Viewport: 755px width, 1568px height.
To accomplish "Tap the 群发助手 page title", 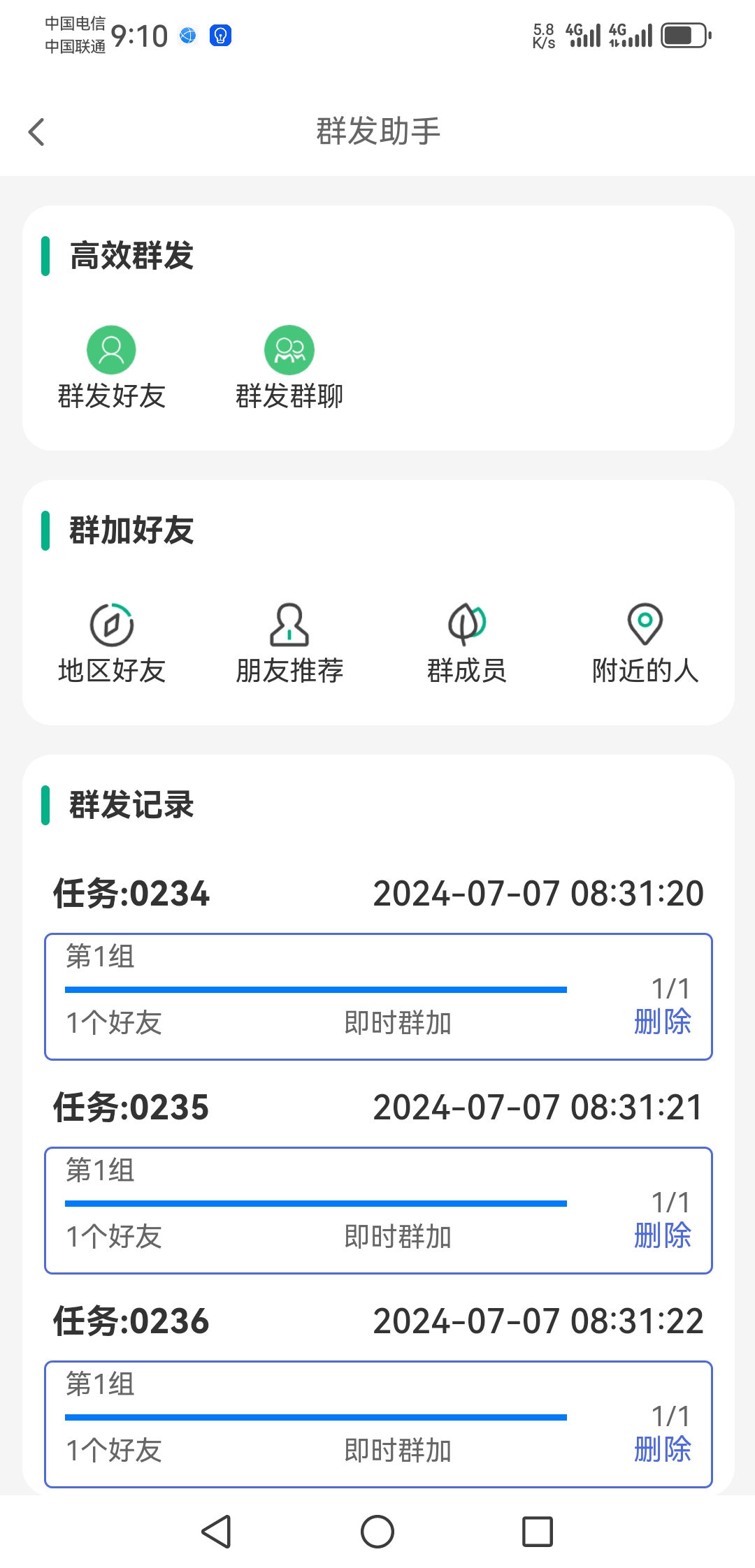I will pyautogui.click(x=377, y=131).
